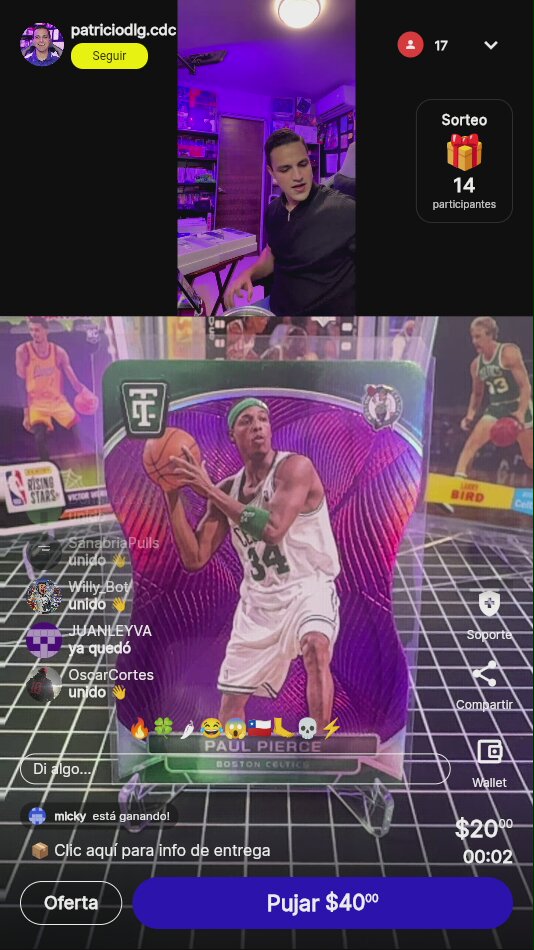Open the delivery info link
This screenshot has width=534, height=950.
pos(151,851)
